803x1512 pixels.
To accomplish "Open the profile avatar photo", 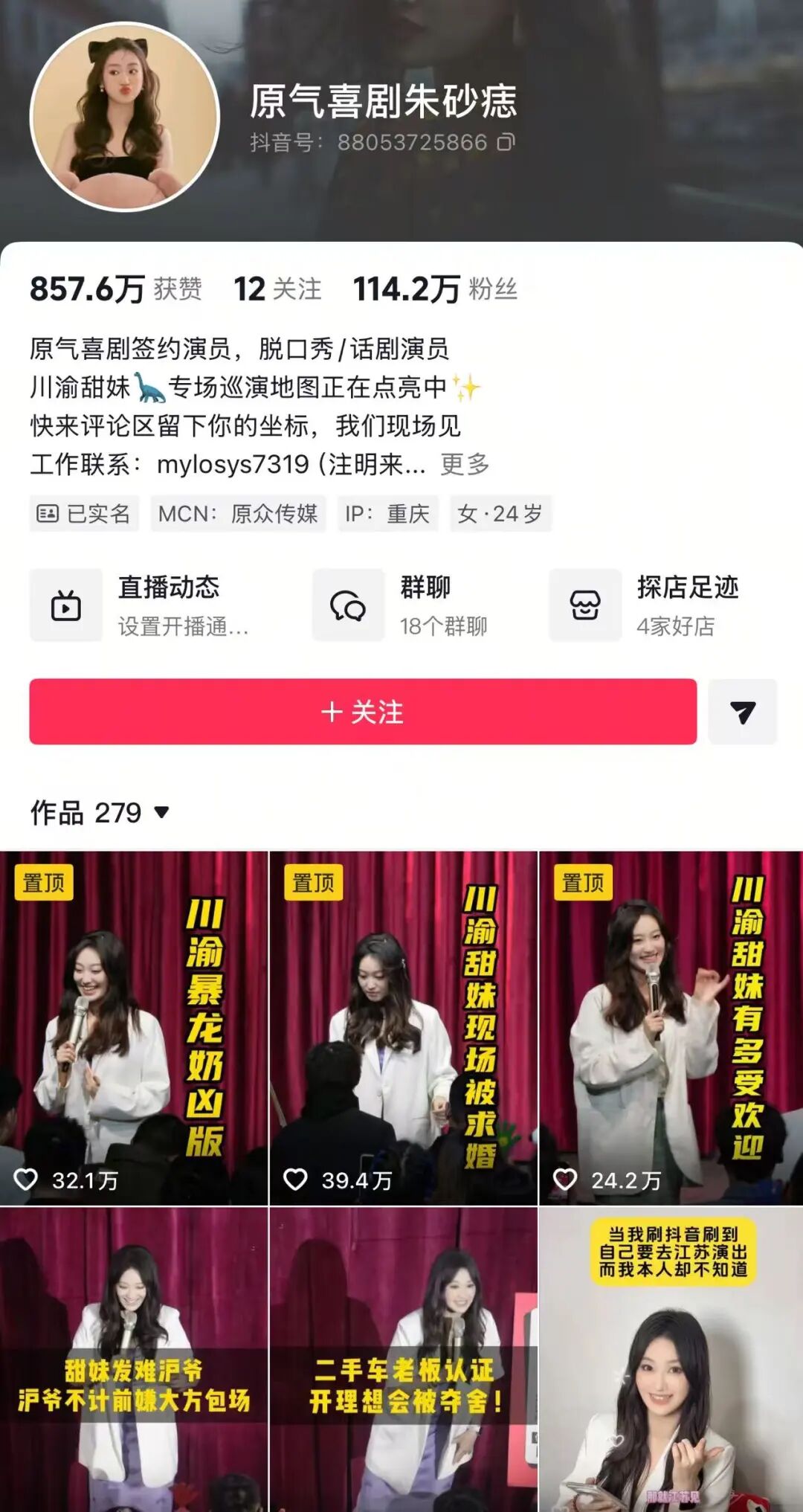I will 124,117.
